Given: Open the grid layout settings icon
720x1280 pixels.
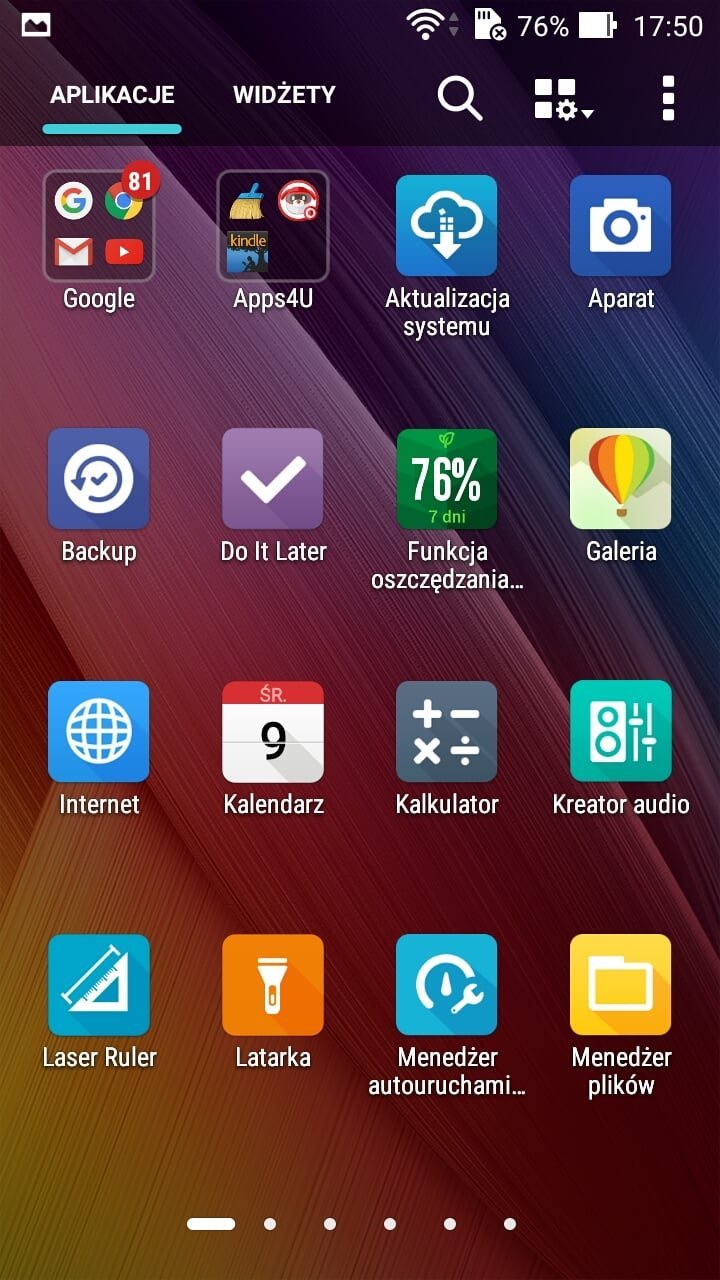Looking at the screenshot, I should pyautogui.click(x=563, y=99).
